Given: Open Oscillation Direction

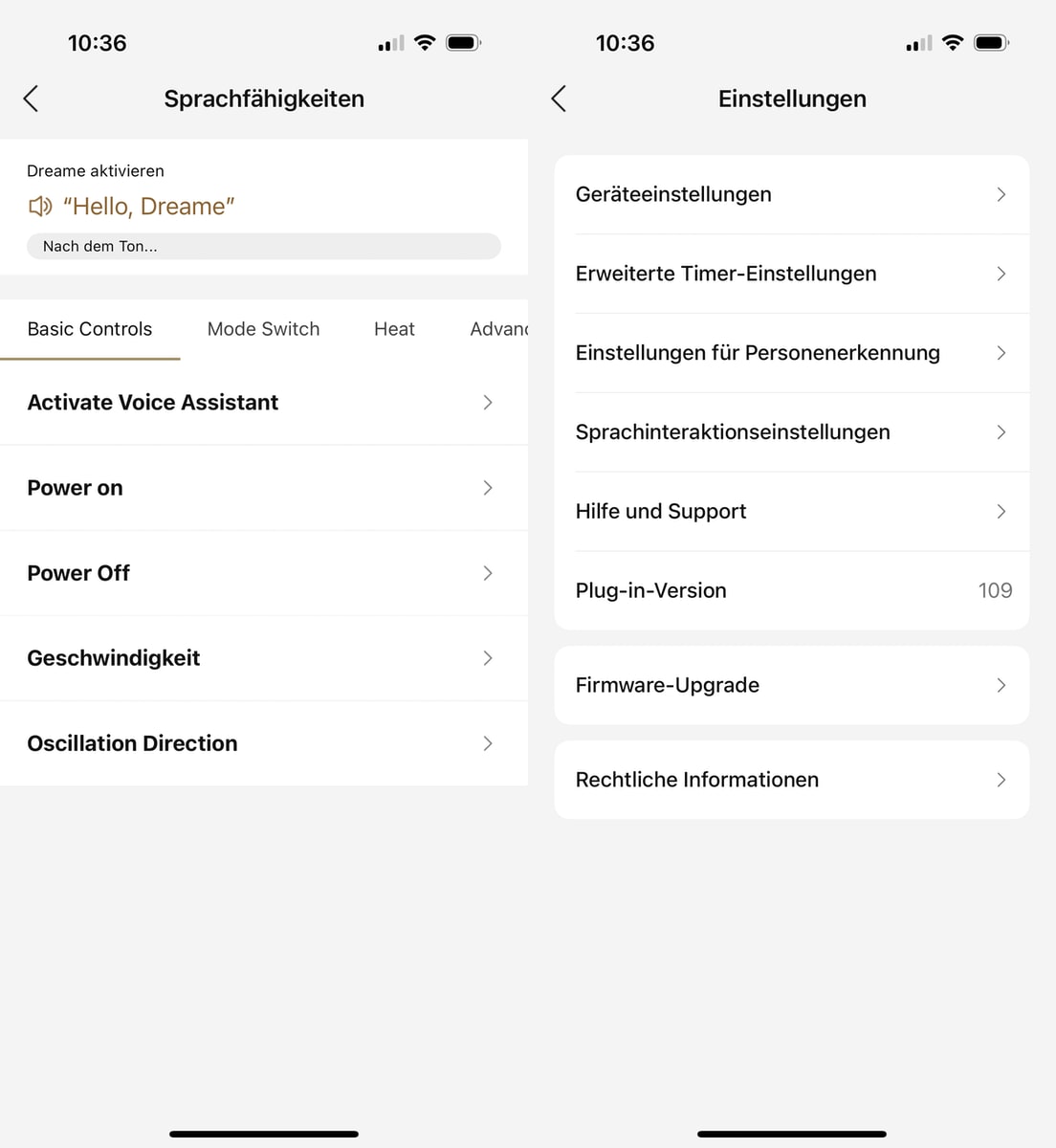Looking at the screenshot, I should pos(263,743).
